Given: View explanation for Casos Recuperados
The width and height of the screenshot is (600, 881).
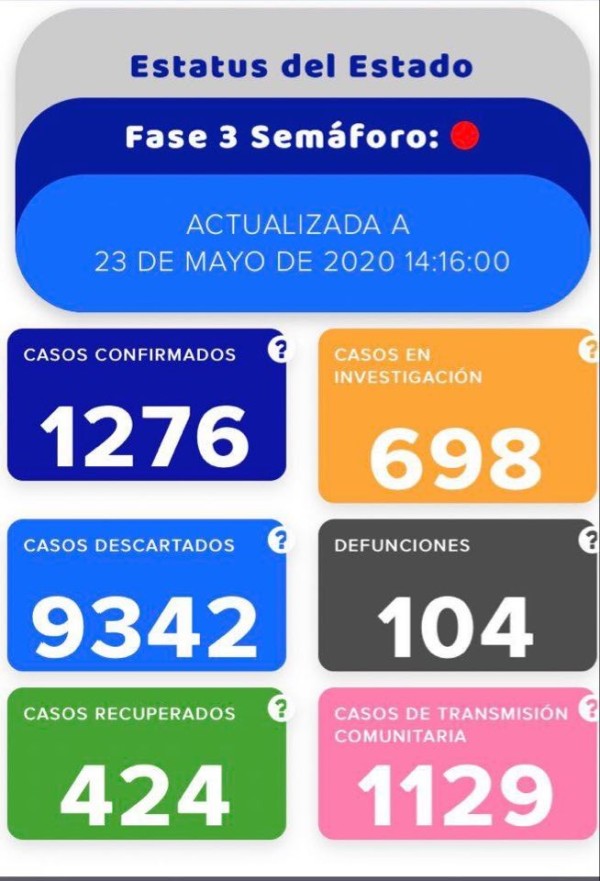Looking at the screenshot, I should pyautogui.click(x=280, y=708).
